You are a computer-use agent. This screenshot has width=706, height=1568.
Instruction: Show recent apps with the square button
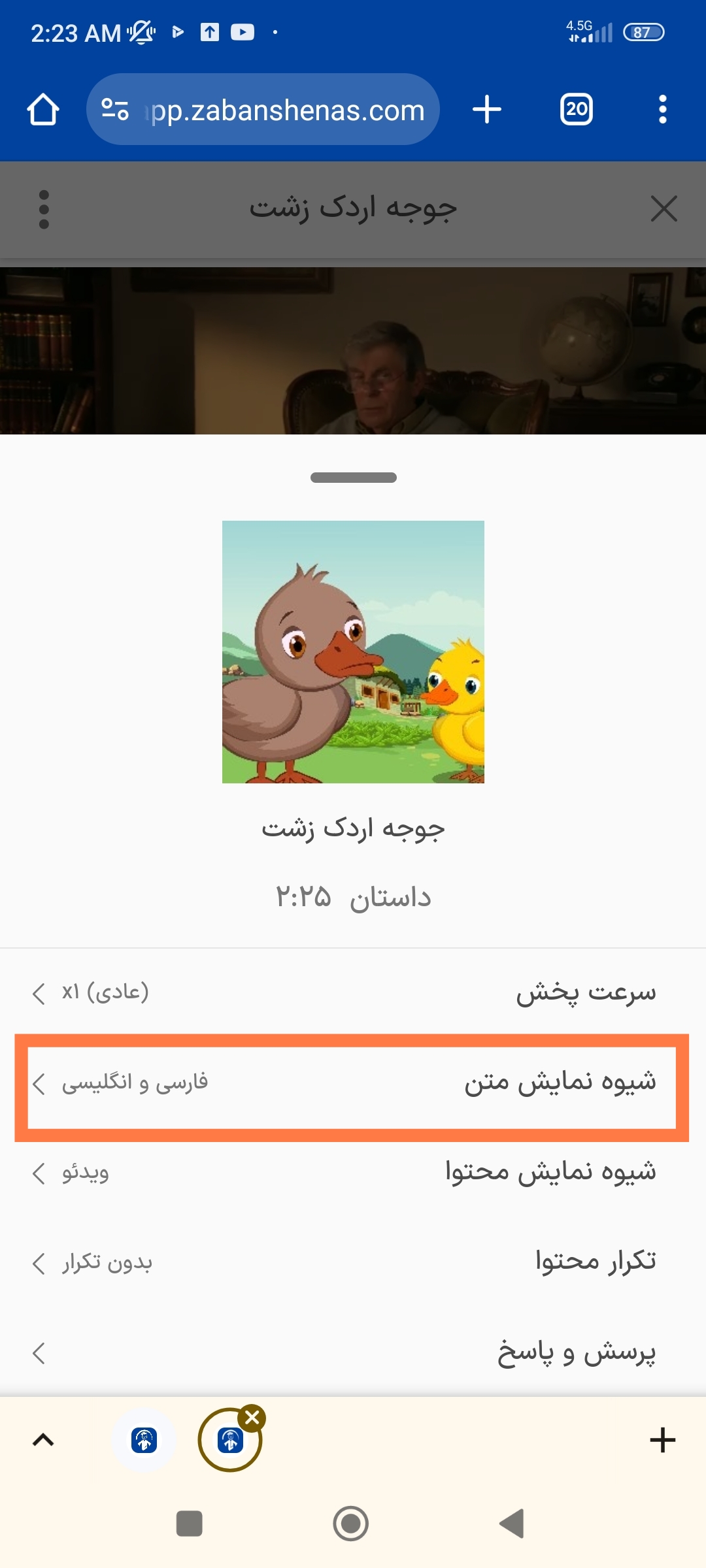tap(190, 1524)
